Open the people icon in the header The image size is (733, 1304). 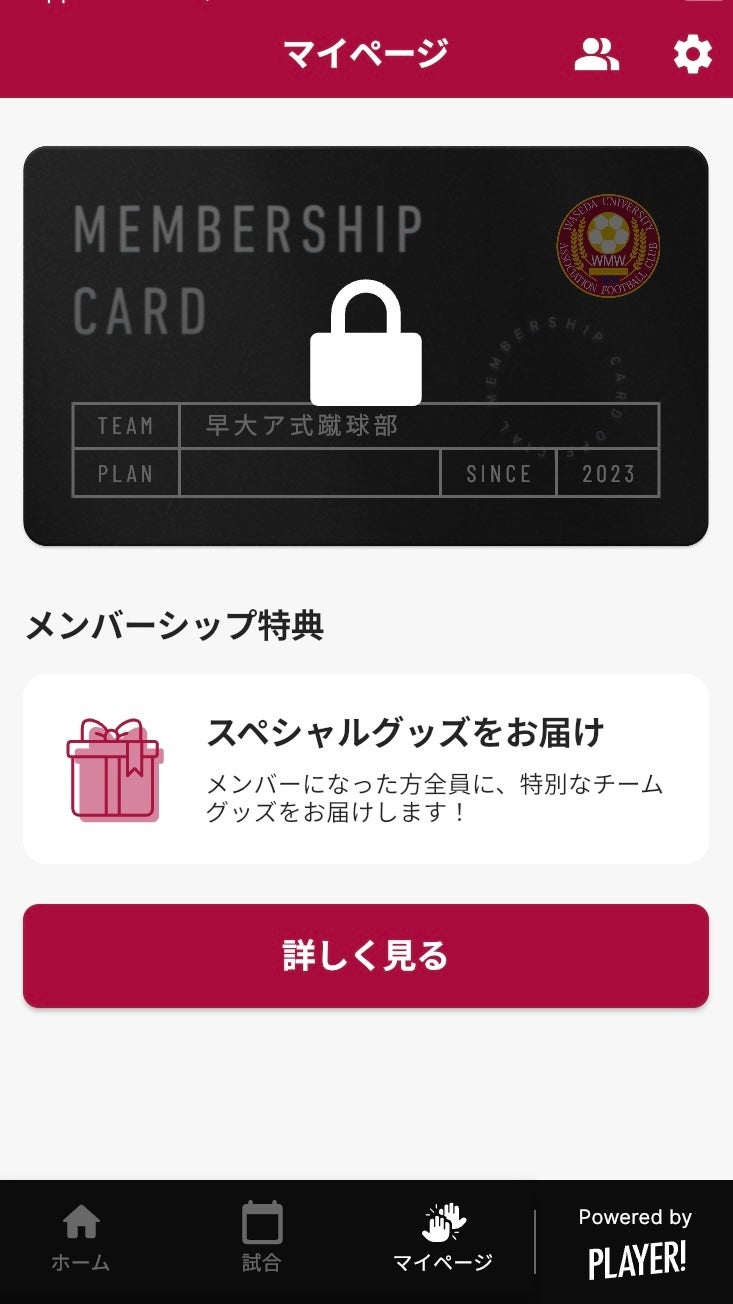click(x=596, y=54)
